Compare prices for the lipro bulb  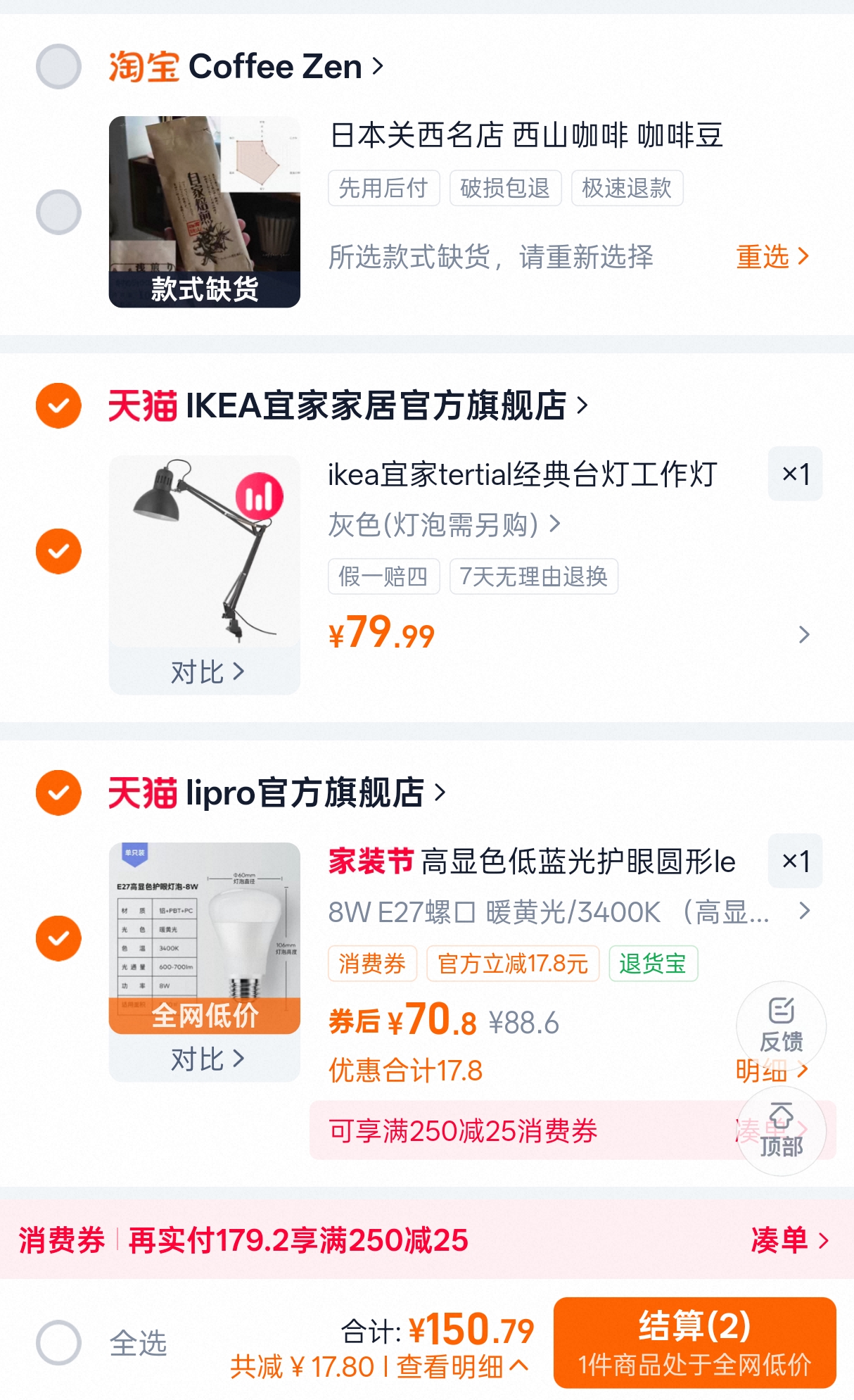coord(205,1059)
